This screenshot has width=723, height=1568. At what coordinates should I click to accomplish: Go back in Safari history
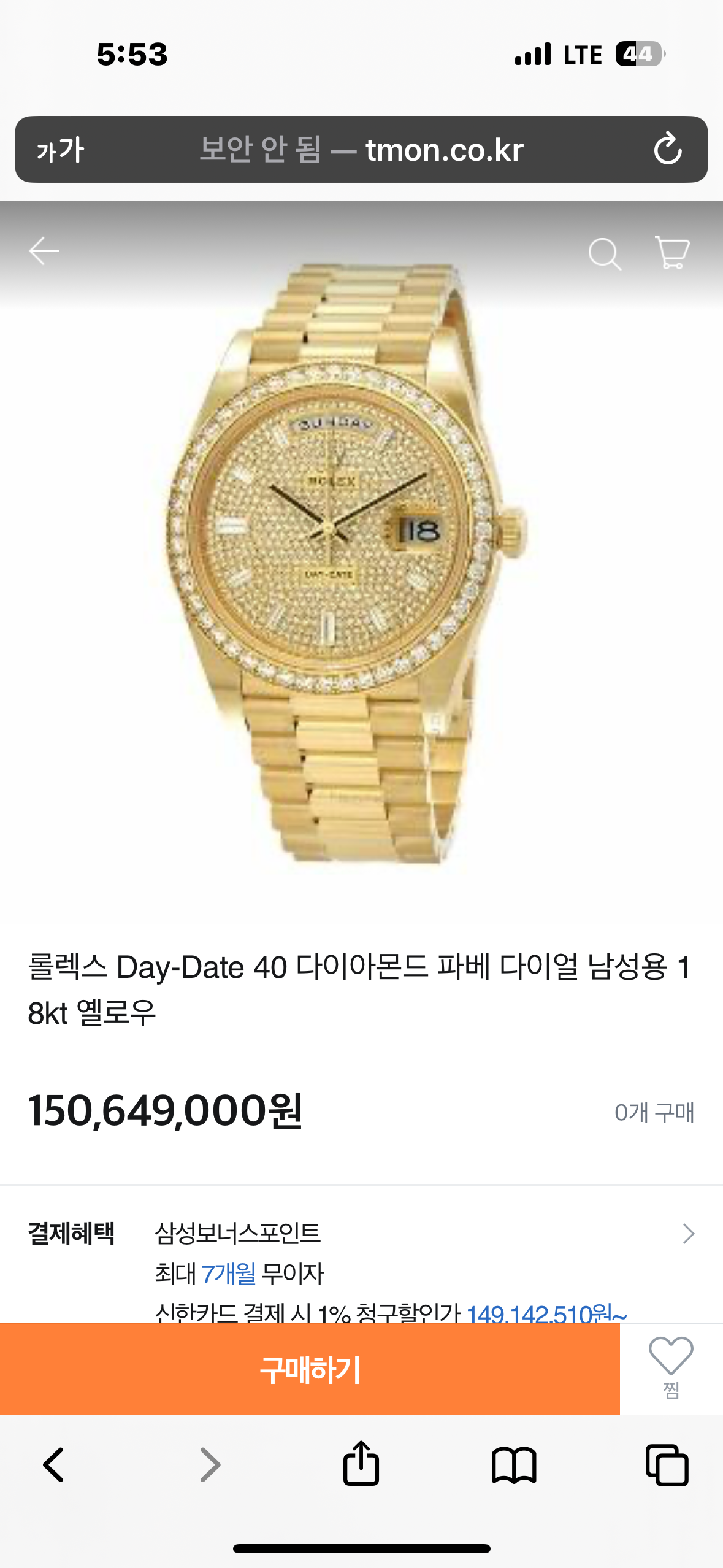[54, 1466]
